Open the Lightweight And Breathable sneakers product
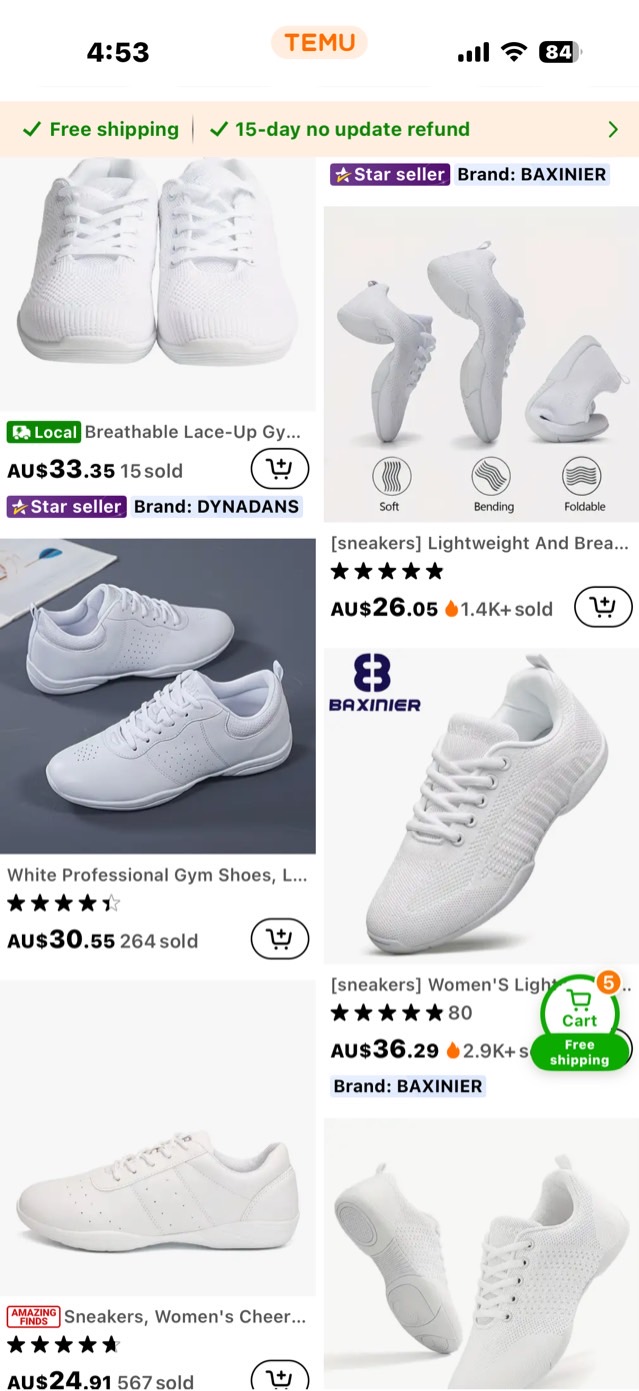 (481, 364)
